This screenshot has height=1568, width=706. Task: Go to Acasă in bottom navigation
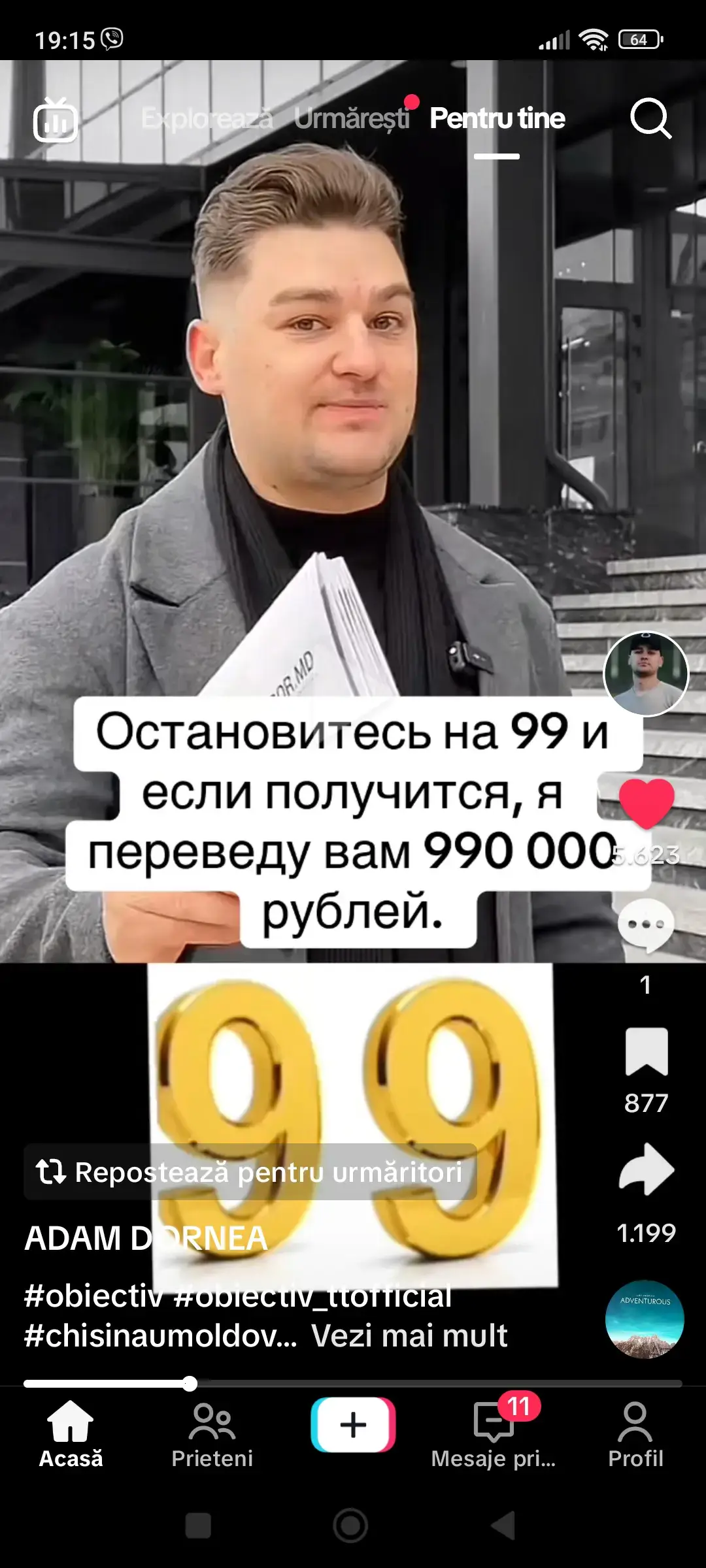coord(71,1435)
